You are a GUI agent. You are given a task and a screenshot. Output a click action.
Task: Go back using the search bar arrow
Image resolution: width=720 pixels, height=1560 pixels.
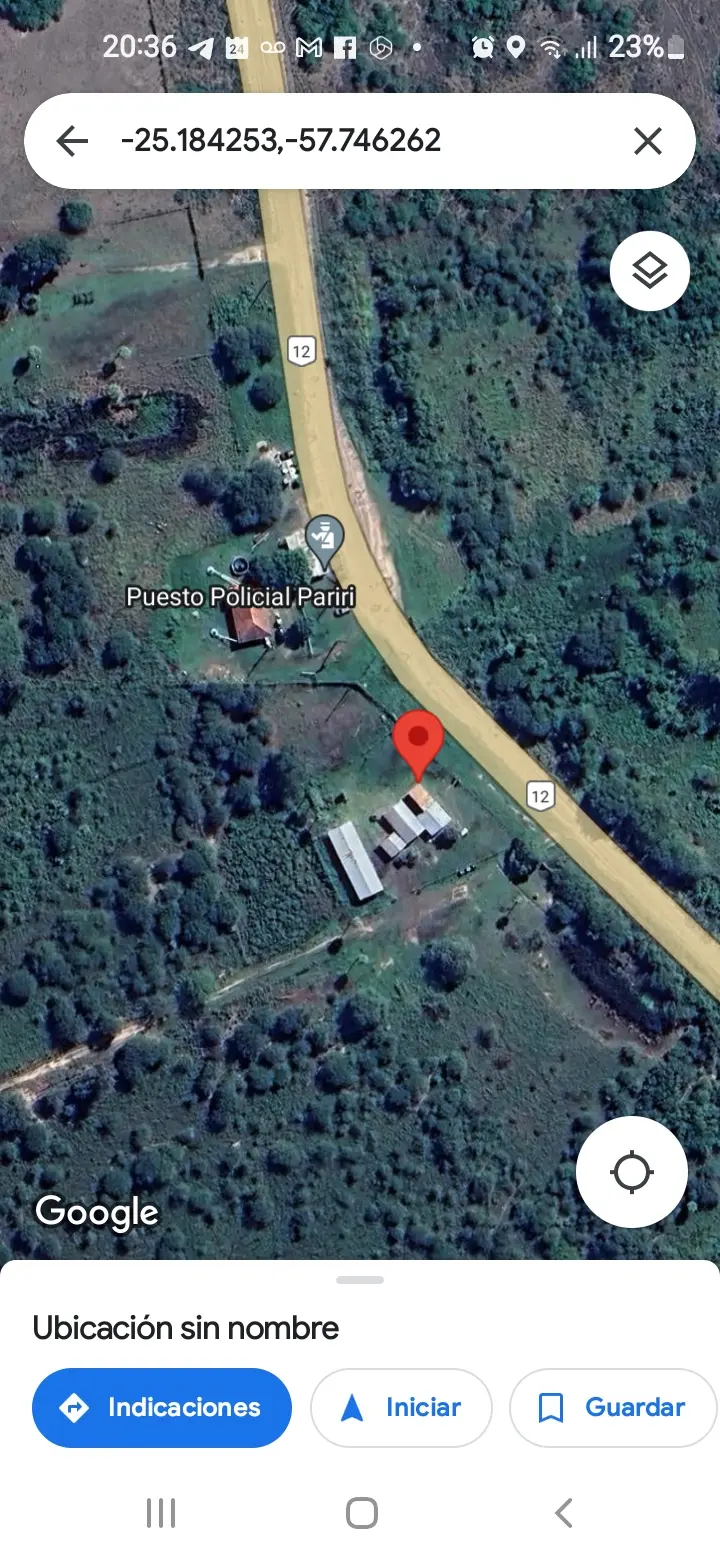[72, 141]
